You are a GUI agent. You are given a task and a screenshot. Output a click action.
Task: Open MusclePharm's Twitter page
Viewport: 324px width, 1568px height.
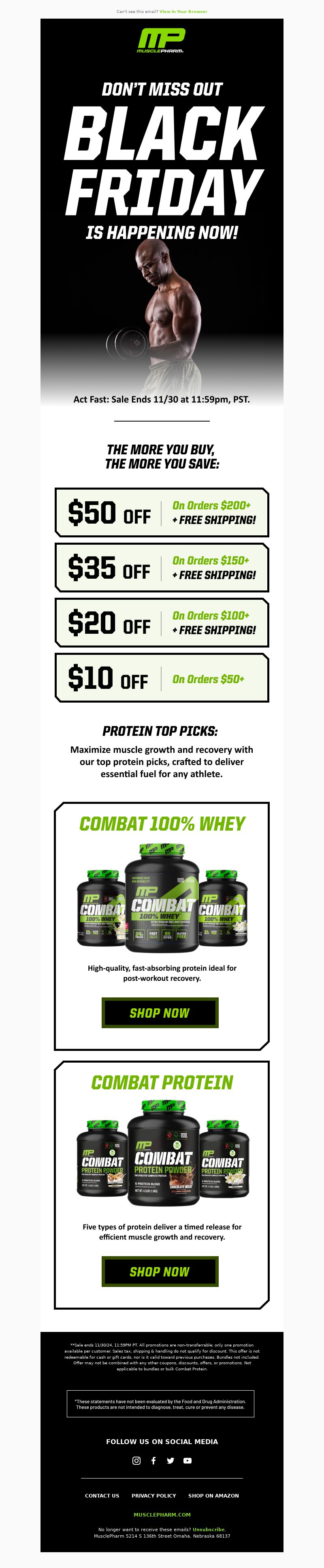tap(171, 1460)
